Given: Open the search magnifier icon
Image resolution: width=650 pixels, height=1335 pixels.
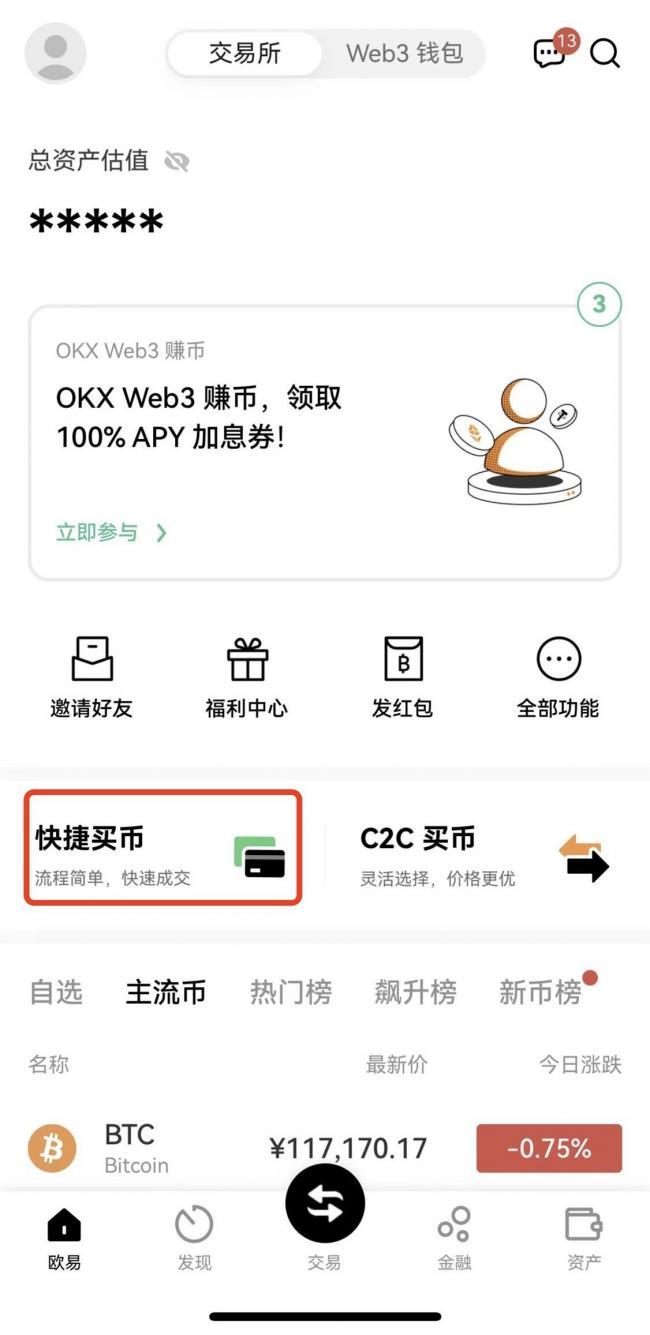Looking at the screenshot, I should coord(605,53).
